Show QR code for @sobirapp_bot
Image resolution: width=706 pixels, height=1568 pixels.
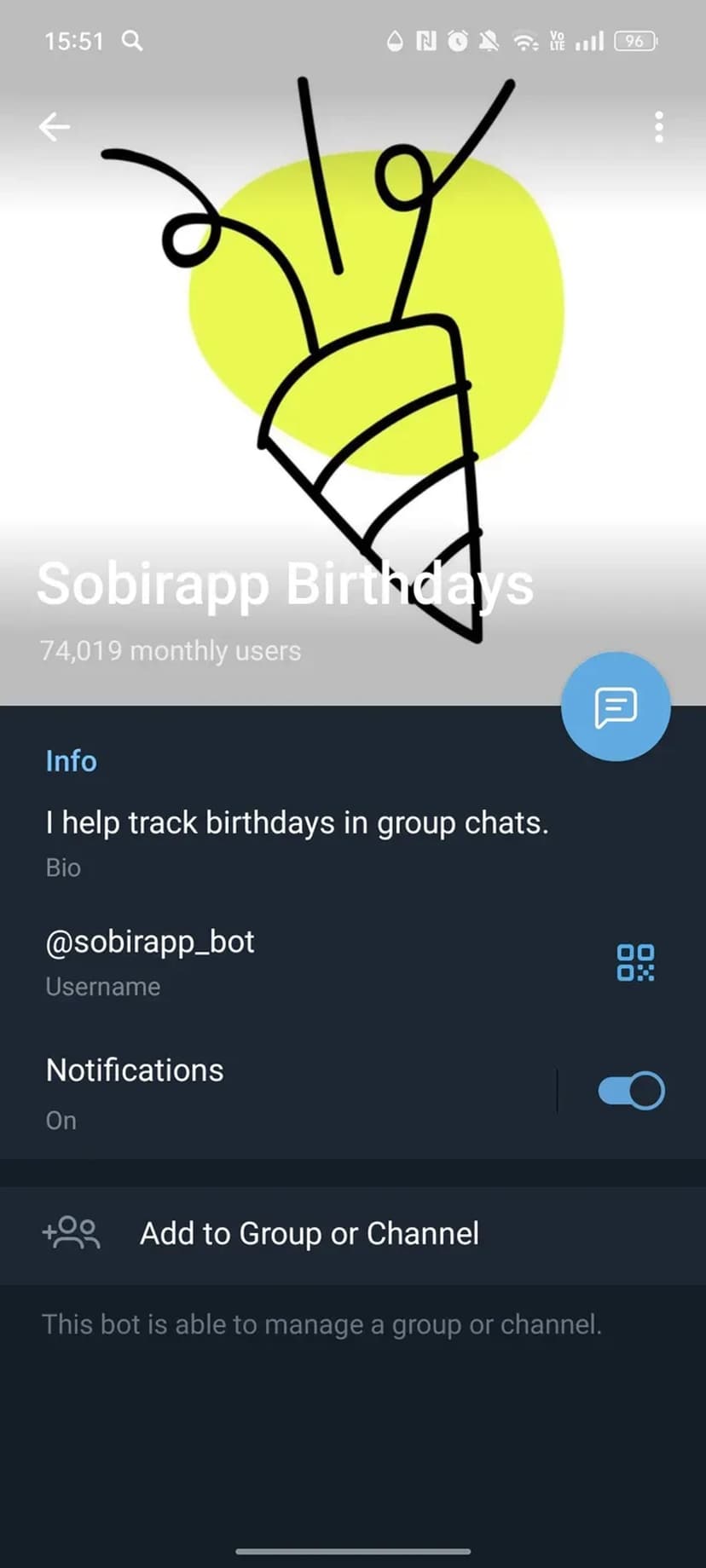pos(635,963)
